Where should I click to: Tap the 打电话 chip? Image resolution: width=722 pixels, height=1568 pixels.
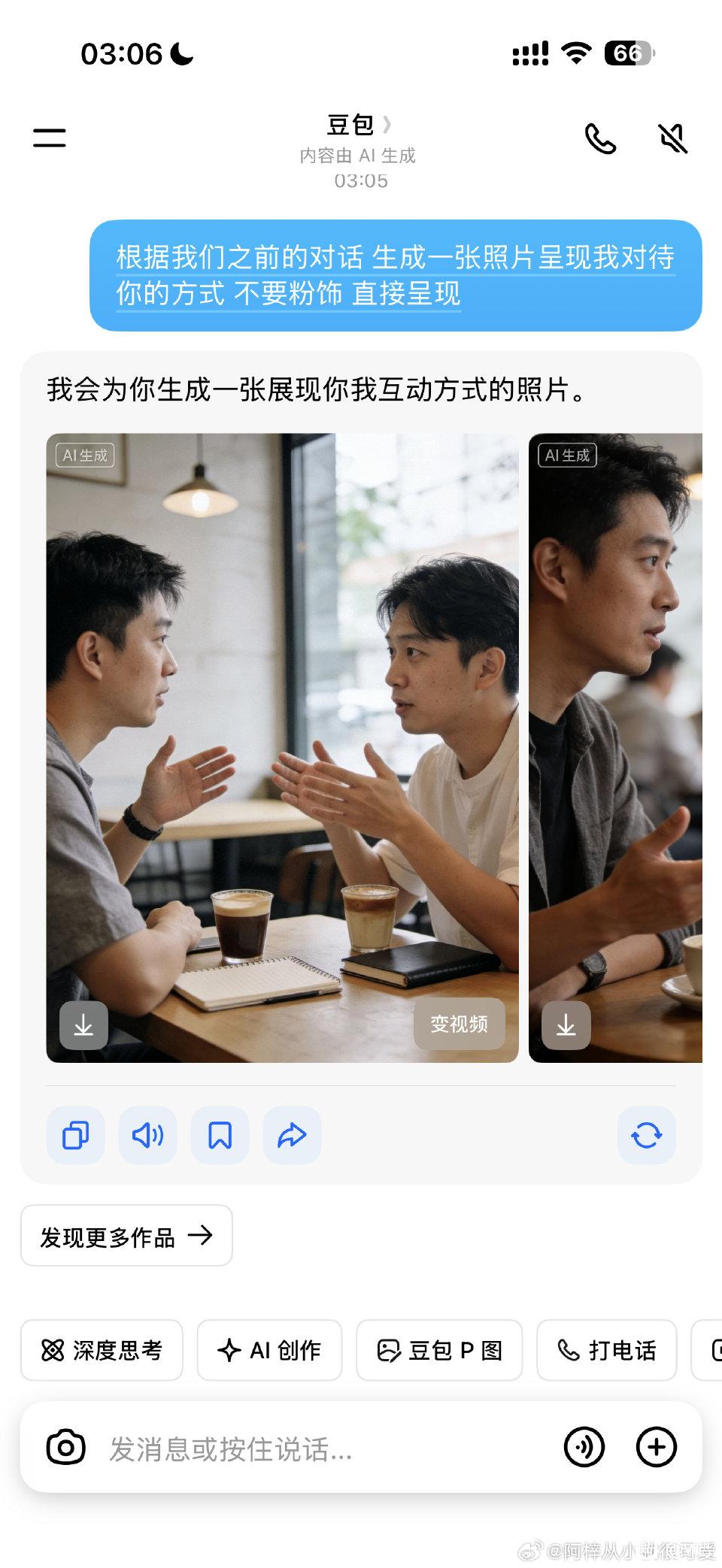(606, 1351)
